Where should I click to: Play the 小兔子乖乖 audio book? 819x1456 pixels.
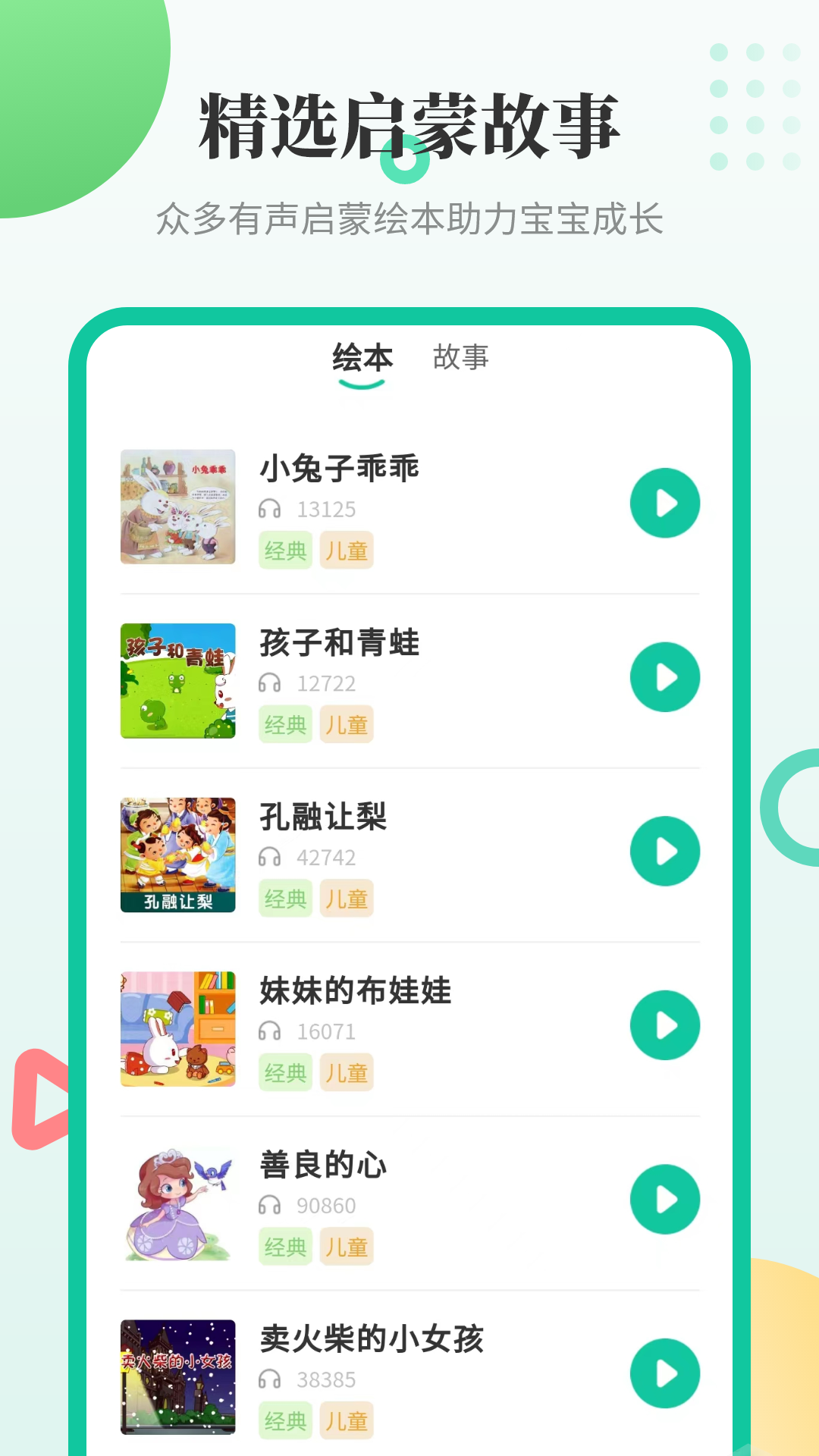pyautogui.click(x=664, y=503)
